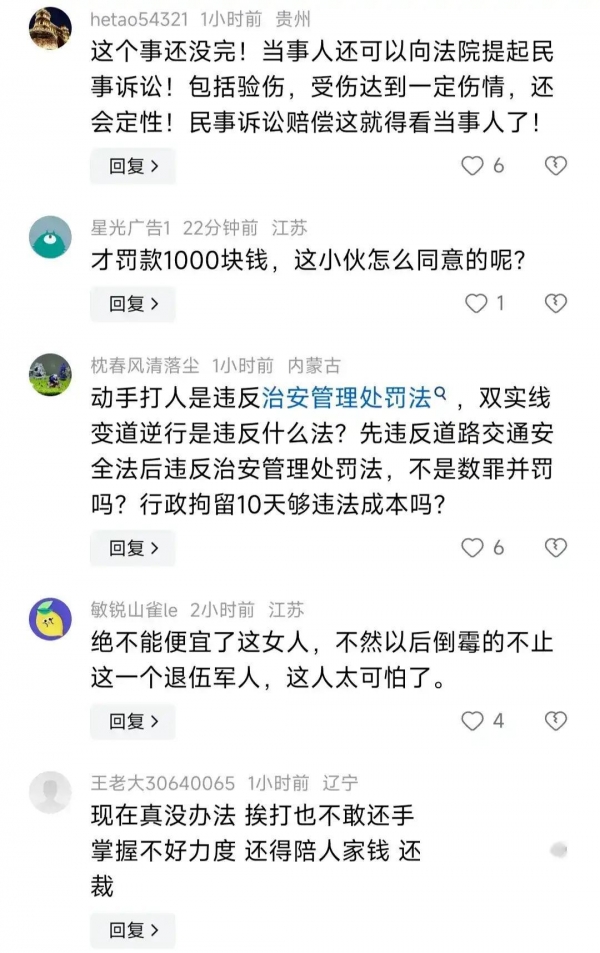The width and height of the screenshot is (600, 953).
Task: Open 星光广告1's avatar
Action: point(50,236)
